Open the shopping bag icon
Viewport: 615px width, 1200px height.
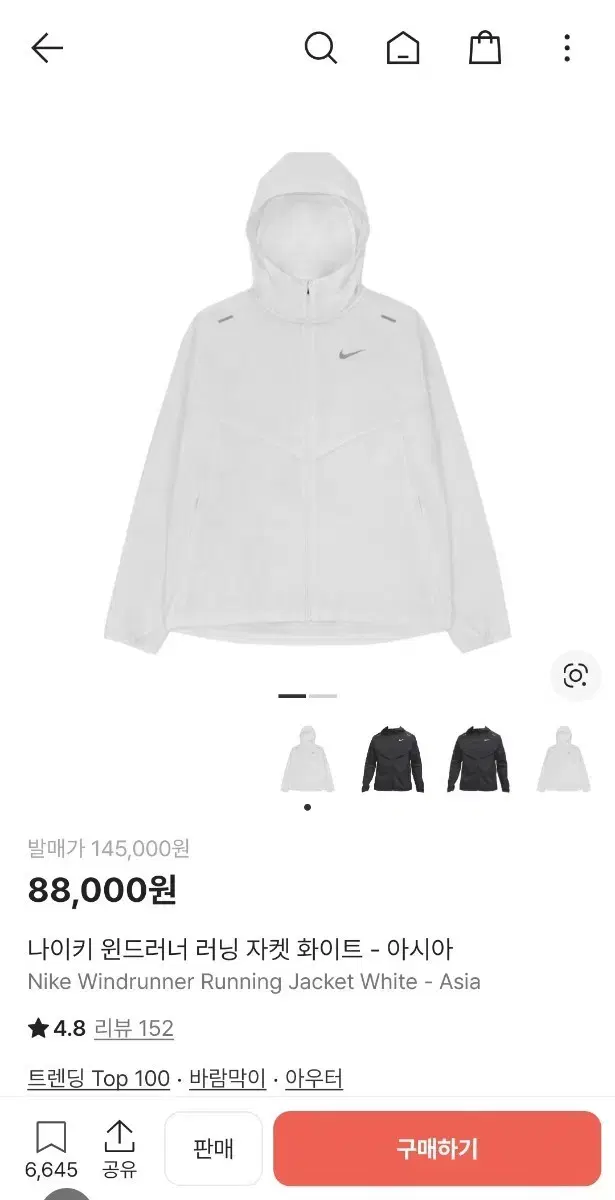485,48
